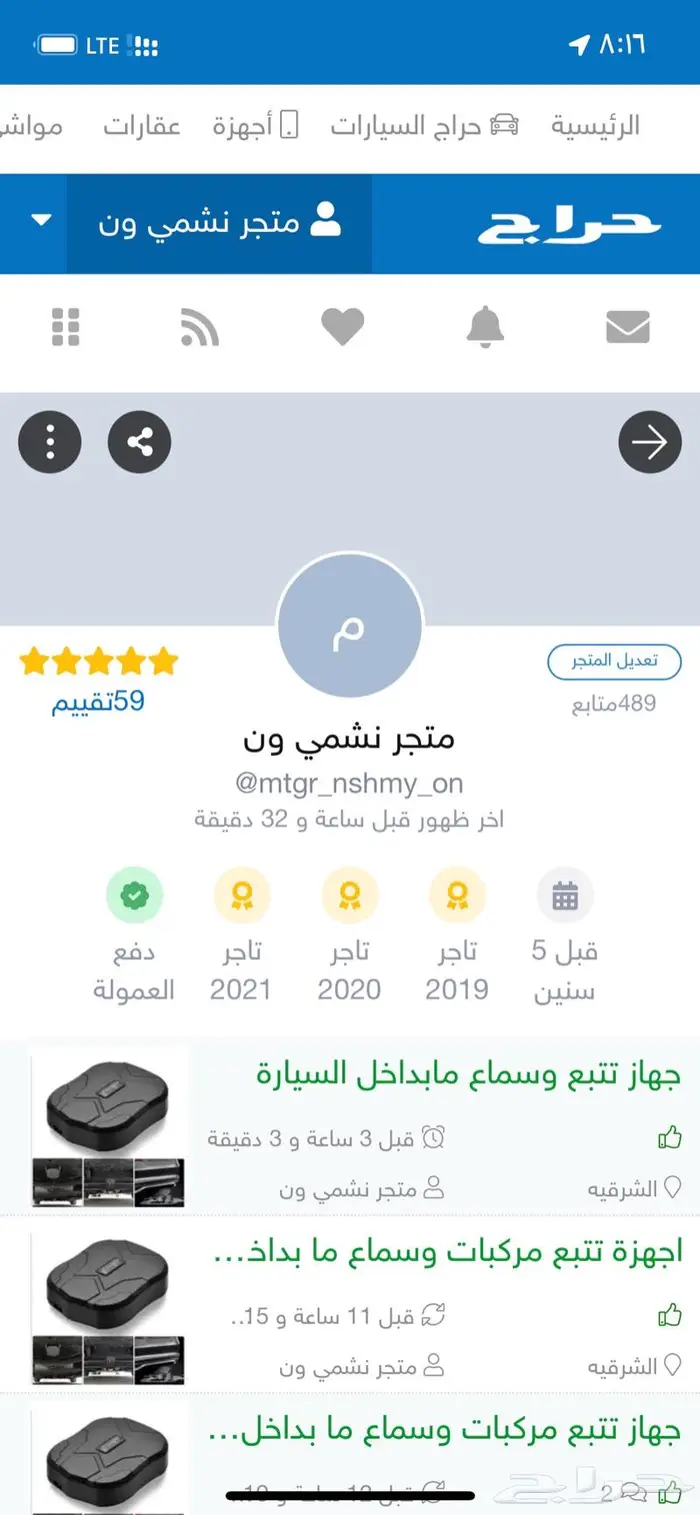Open the grid menu icon
Image resolution: width=700 pixels, height=1515 pixels.
click(65, 327)
